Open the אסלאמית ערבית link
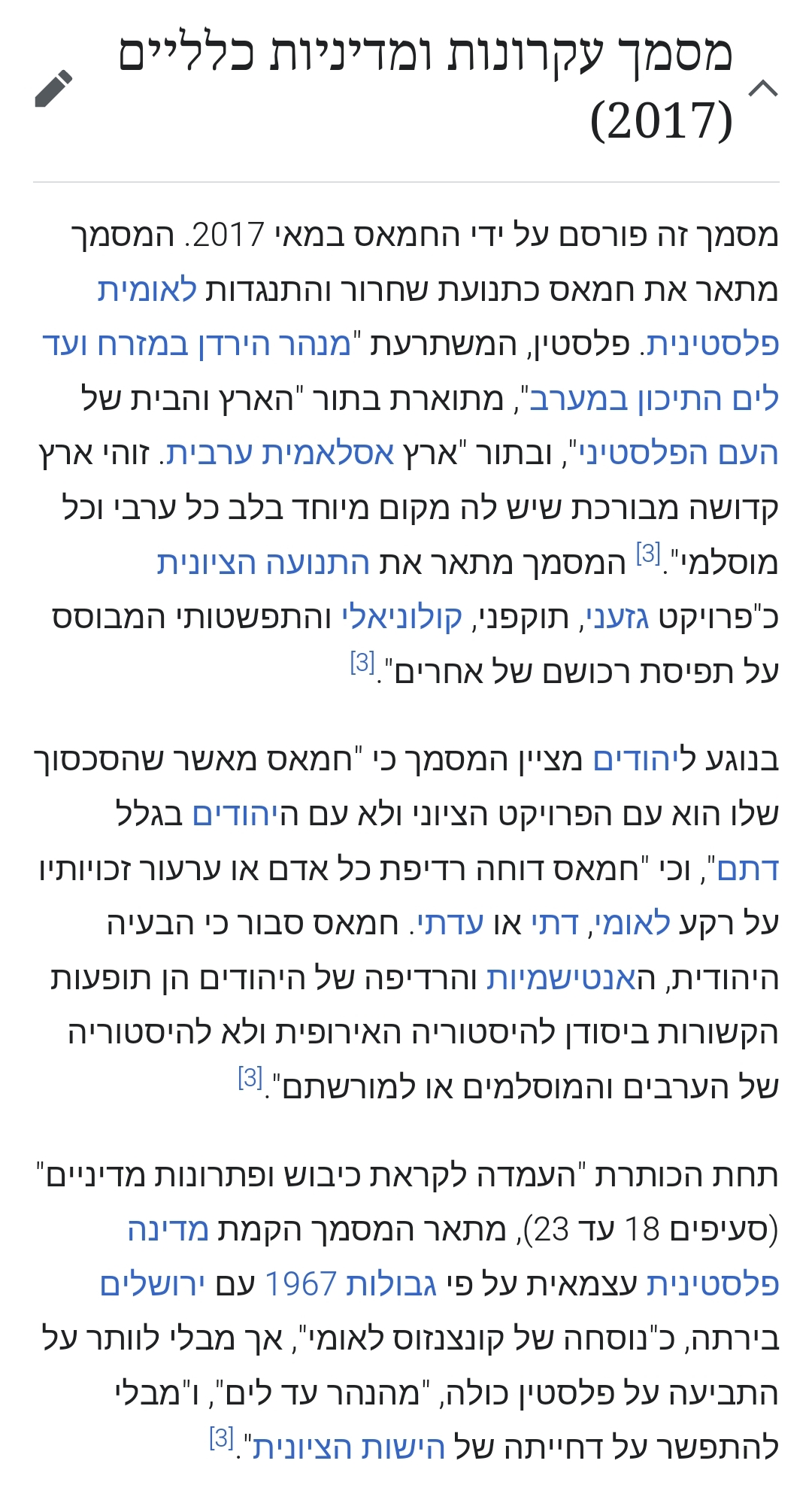The height and width of the screenshot is (1485, 812). click(x=280, y=454)
